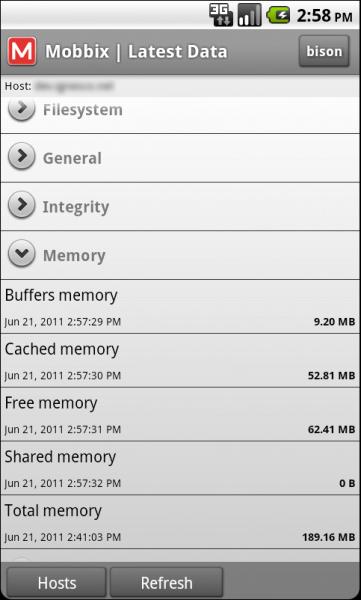Collapse the Memory group
Image resolution: width=361 pixels, height=600 pixels.
[180, 255]
